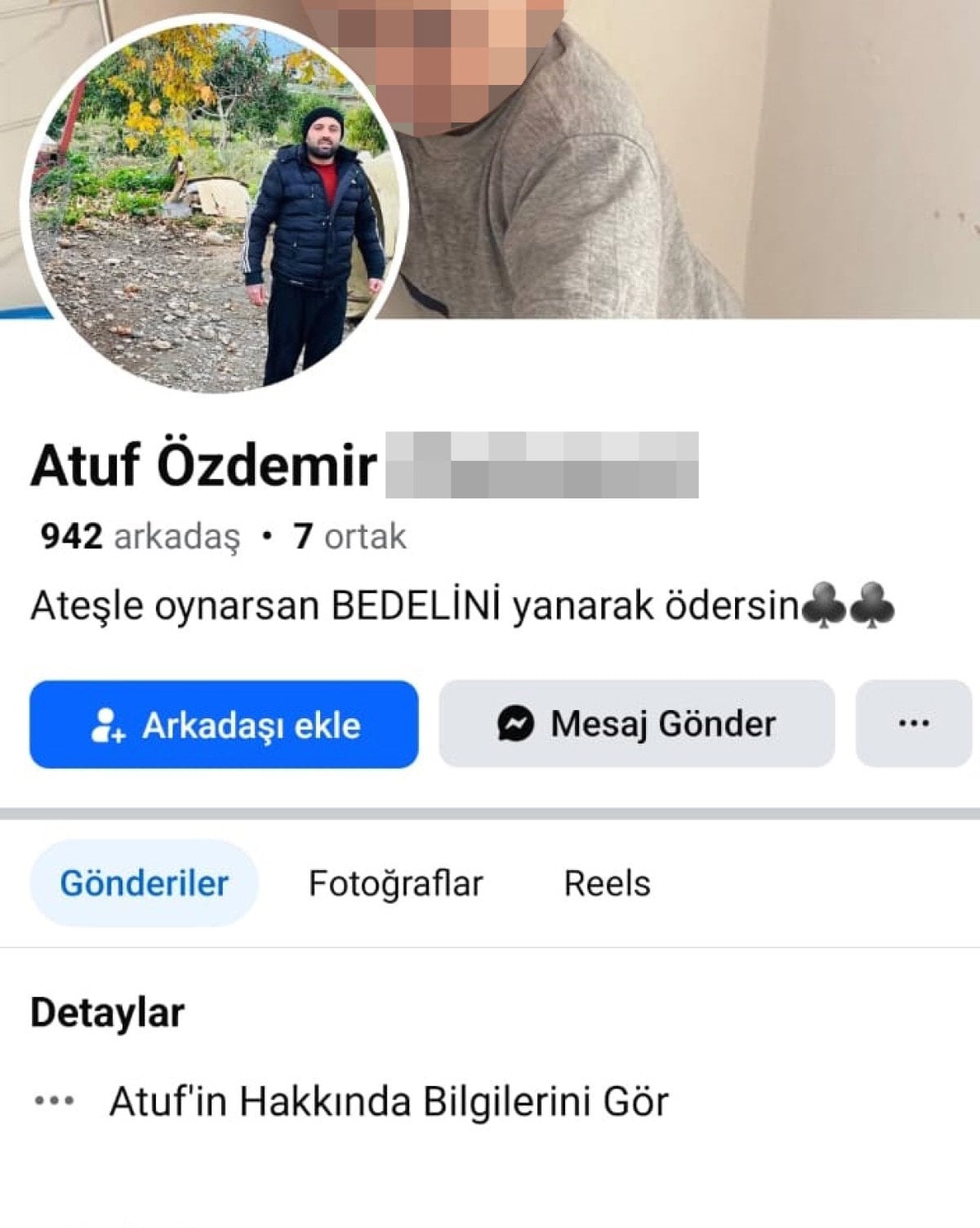Select the Gönderiler tab
Image resolution: width=980 pixels, height=1228 pixels.
[x=144, y=883]
